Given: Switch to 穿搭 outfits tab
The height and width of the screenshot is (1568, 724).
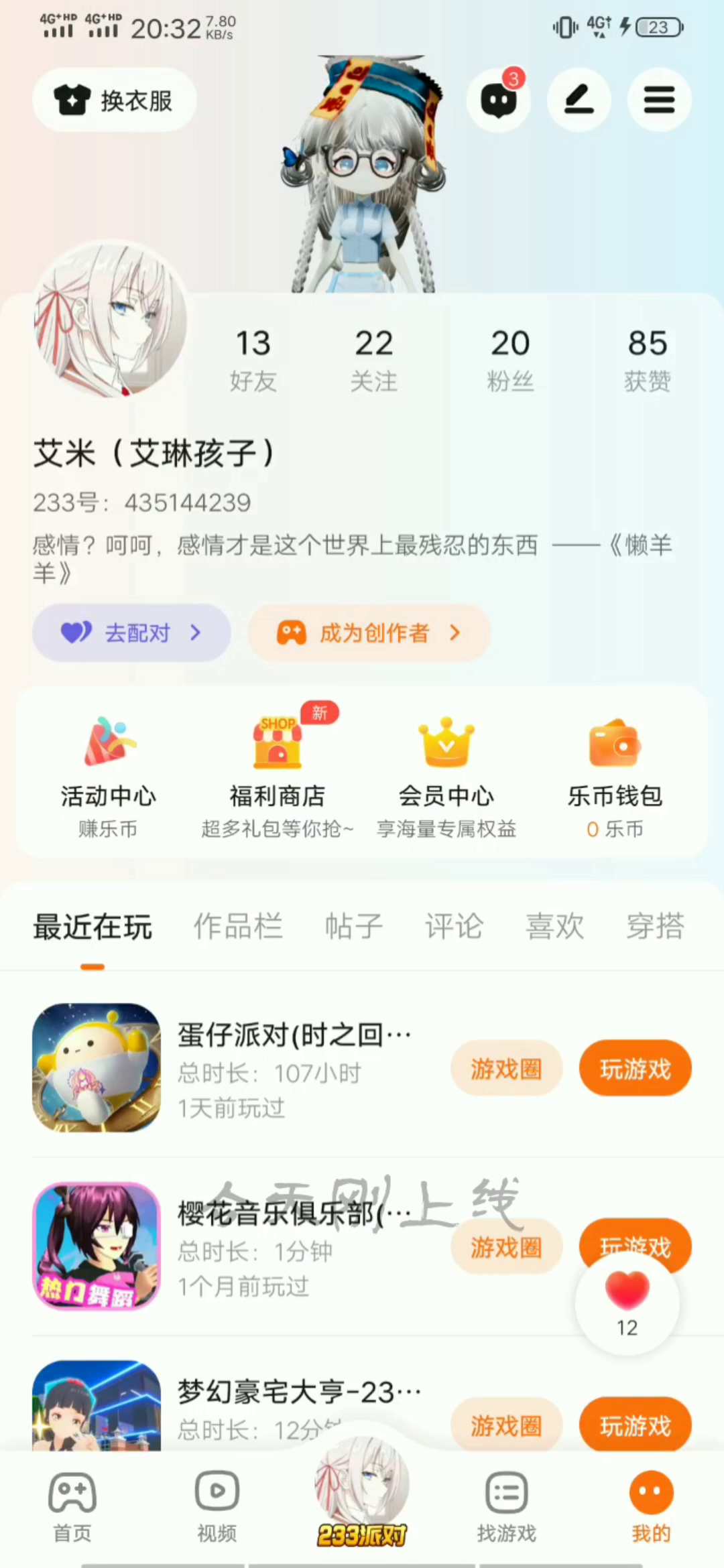Looking at the screenshot, I should [655, 927].
